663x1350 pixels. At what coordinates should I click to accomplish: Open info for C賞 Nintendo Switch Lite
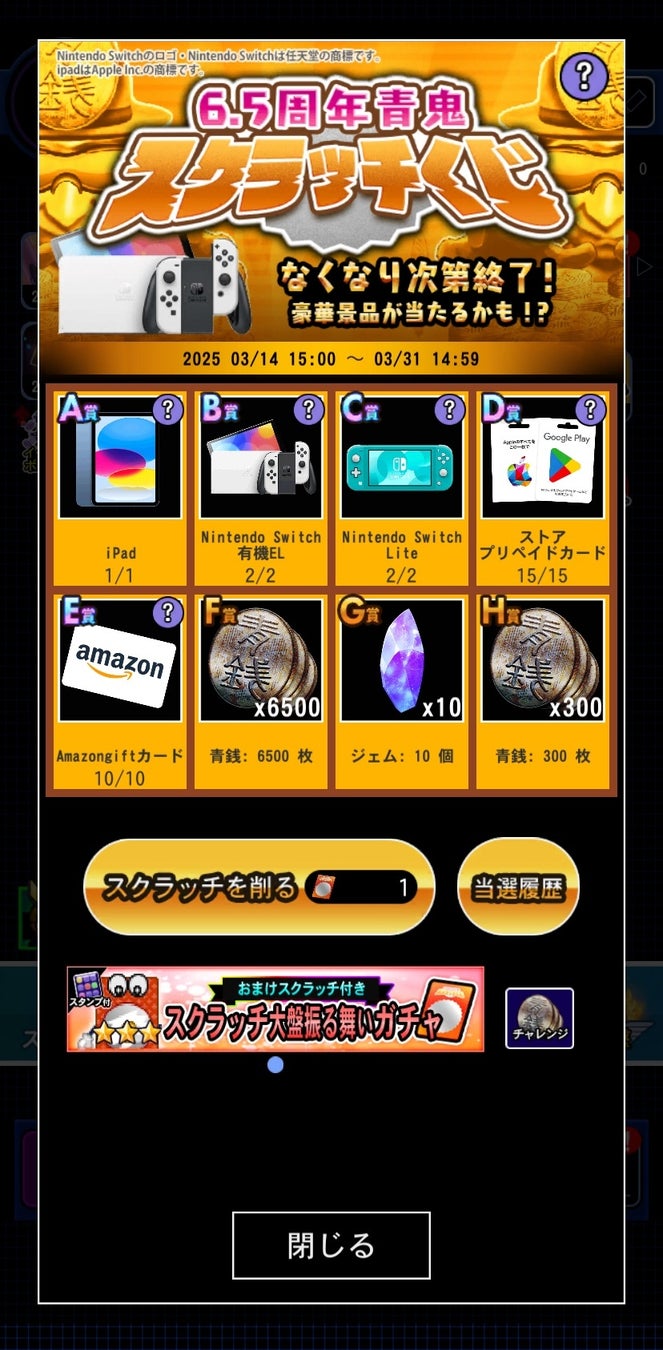(x=450, y=408)
